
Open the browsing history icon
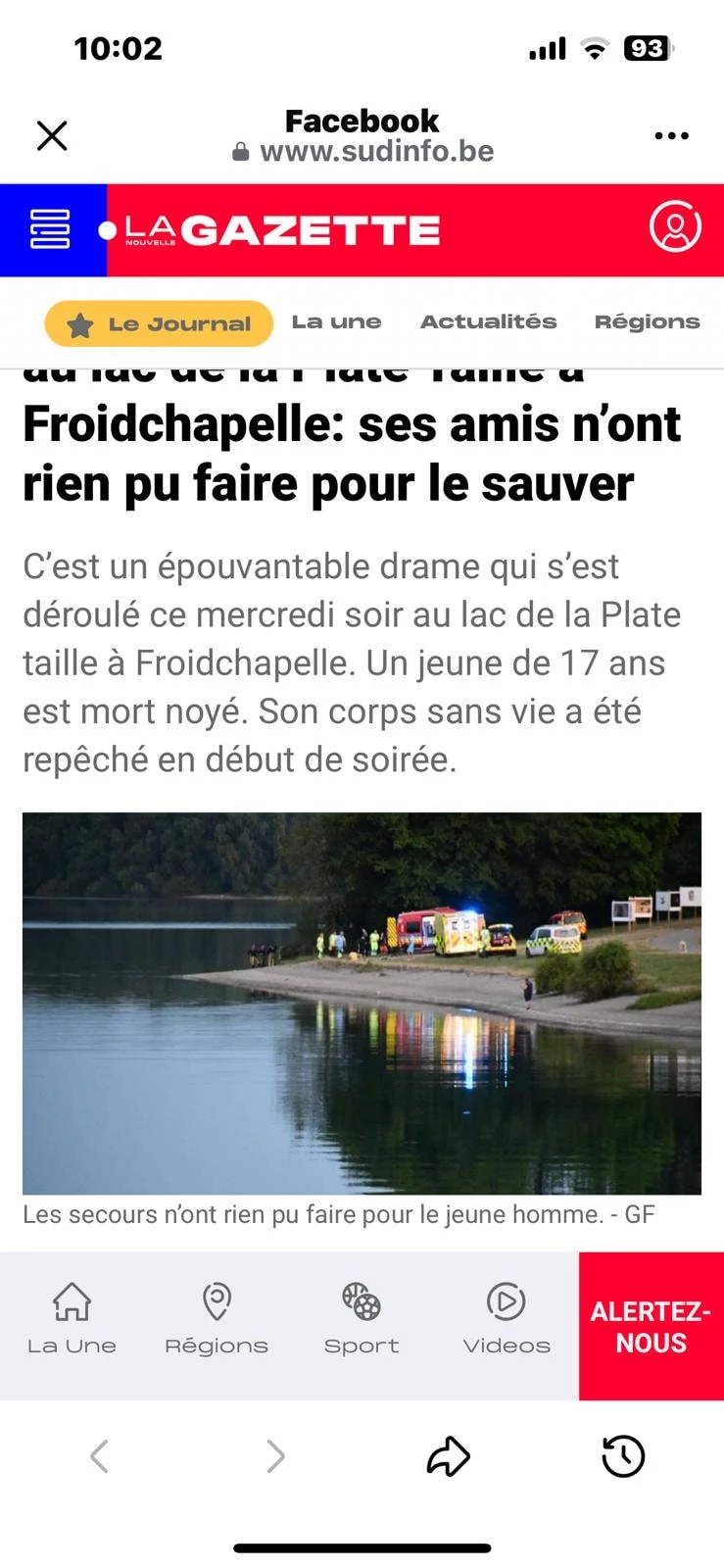[x=622, y=1456]
